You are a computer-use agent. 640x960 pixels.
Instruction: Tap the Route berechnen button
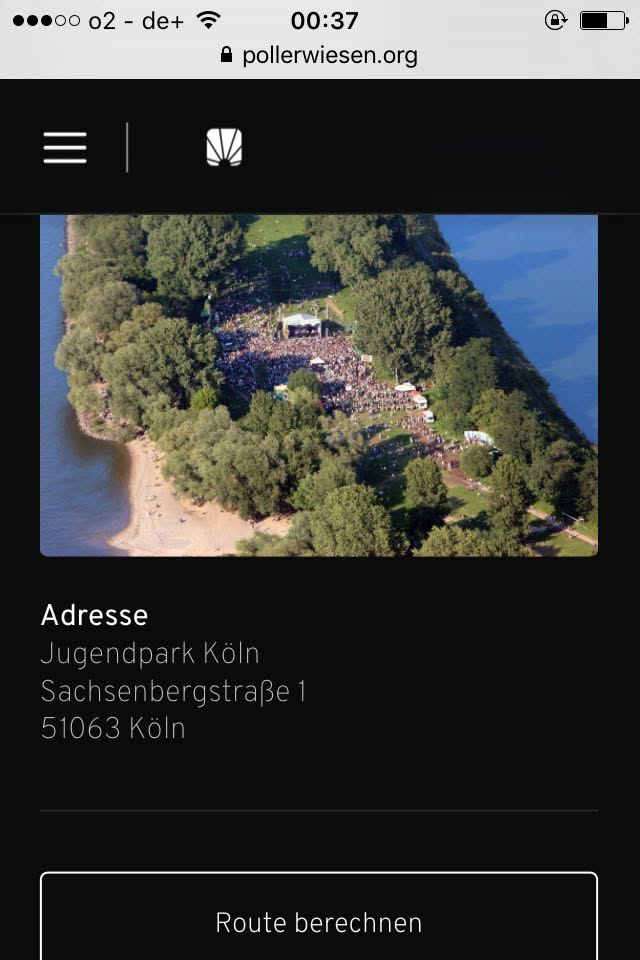click(x=319, y=920)
